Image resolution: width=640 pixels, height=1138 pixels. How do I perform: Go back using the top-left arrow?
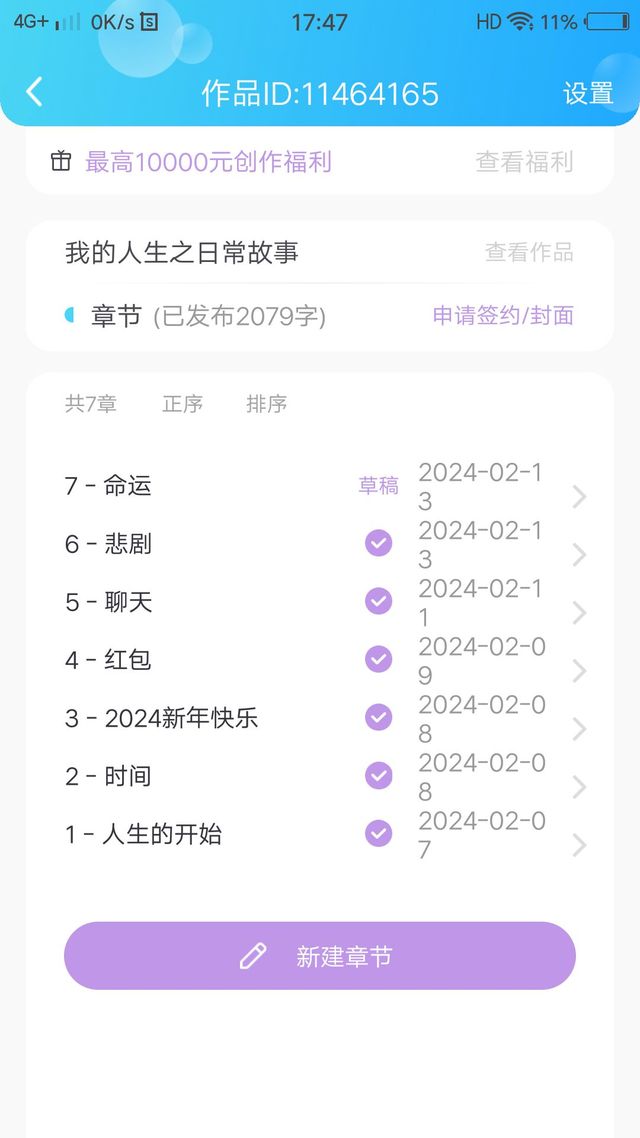pyautogui.click(x=34, y=93)
